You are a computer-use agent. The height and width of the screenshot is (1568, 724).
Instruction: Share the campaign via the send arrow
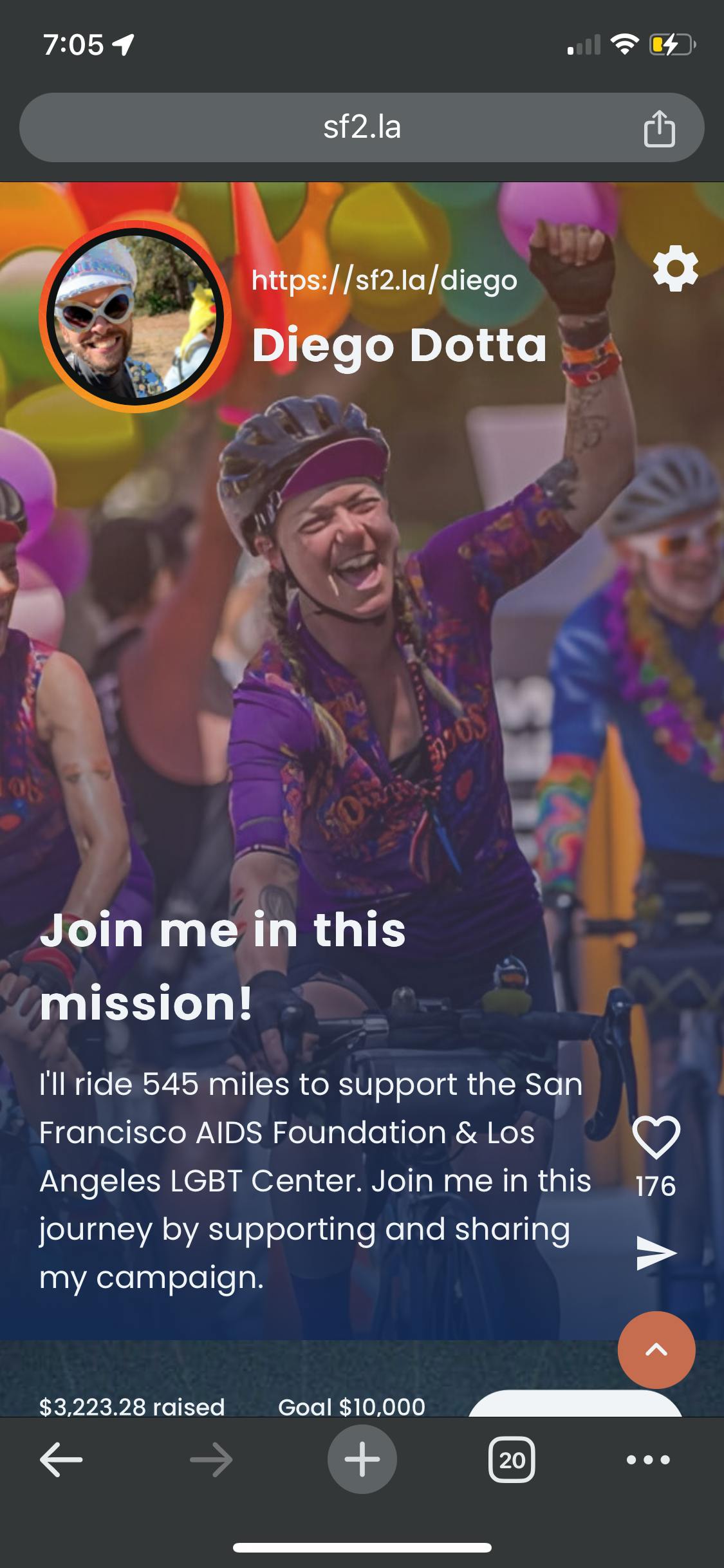point(656,1253)
